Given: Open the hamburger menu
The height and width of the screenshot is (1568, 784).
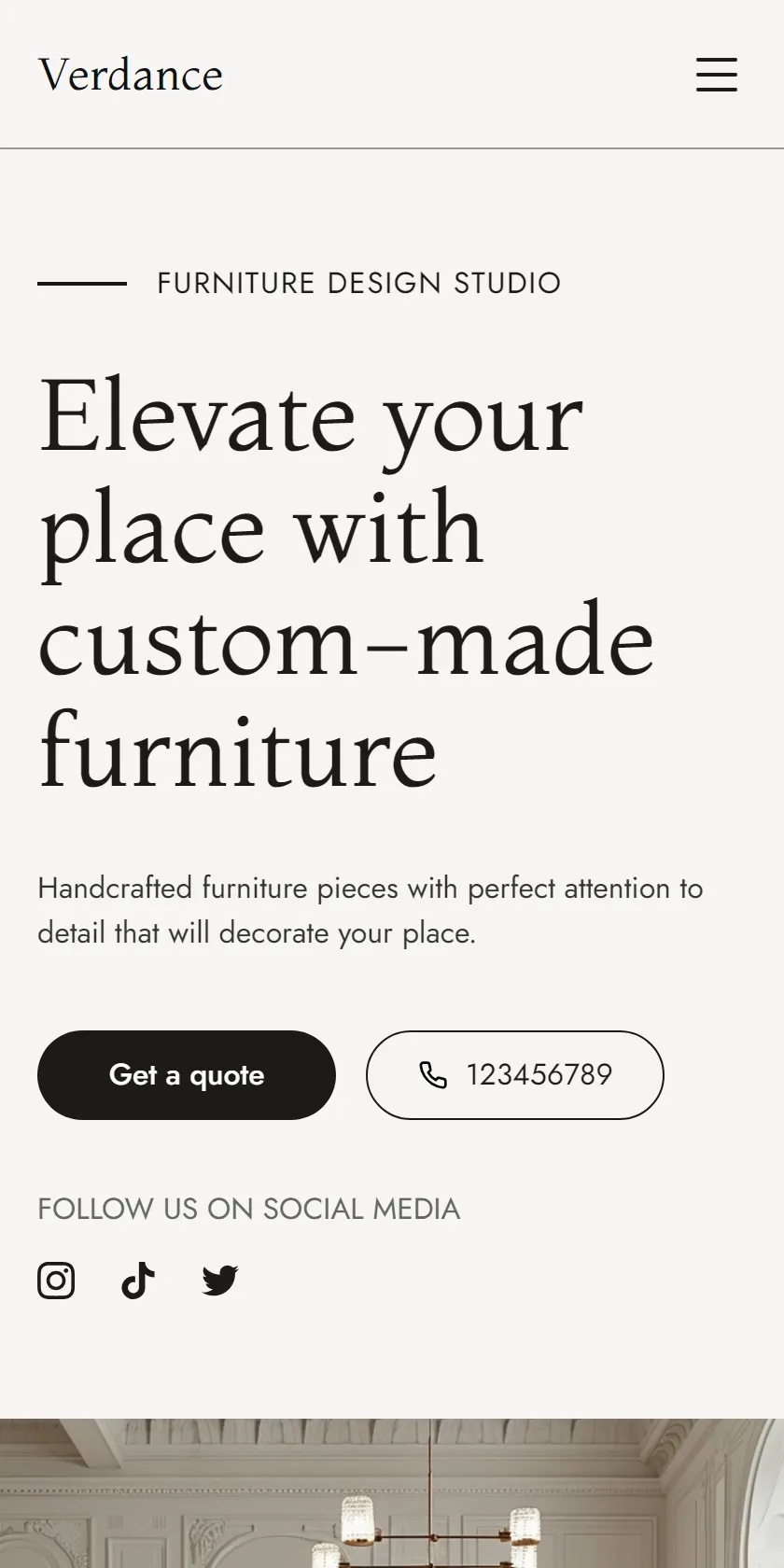Looking at the screenshot, I should click(x=717, y=75).
